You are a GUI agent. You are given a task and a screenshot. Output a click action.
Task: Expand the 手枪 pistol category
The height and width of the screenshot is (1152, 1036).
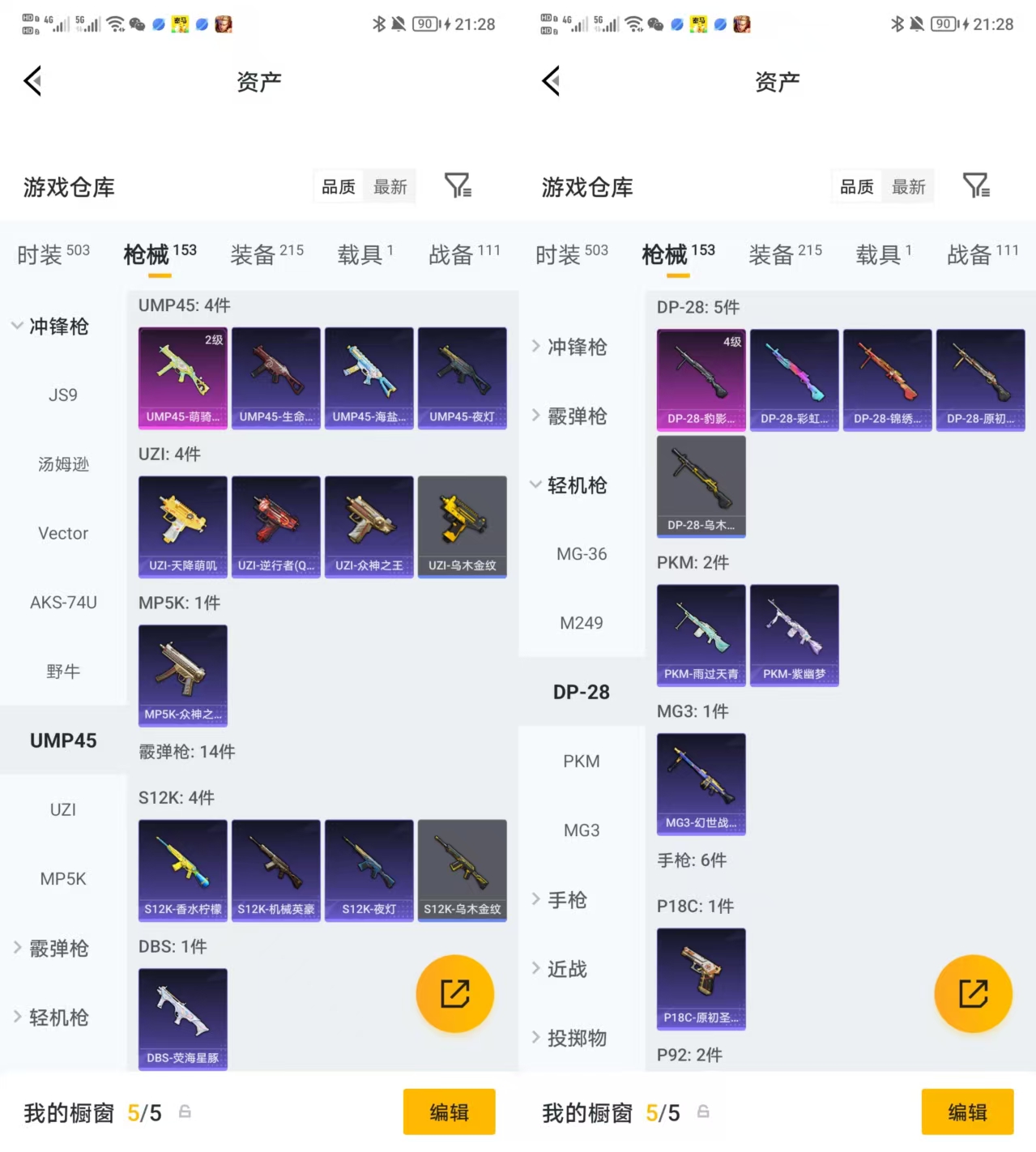tap(565, 899)
